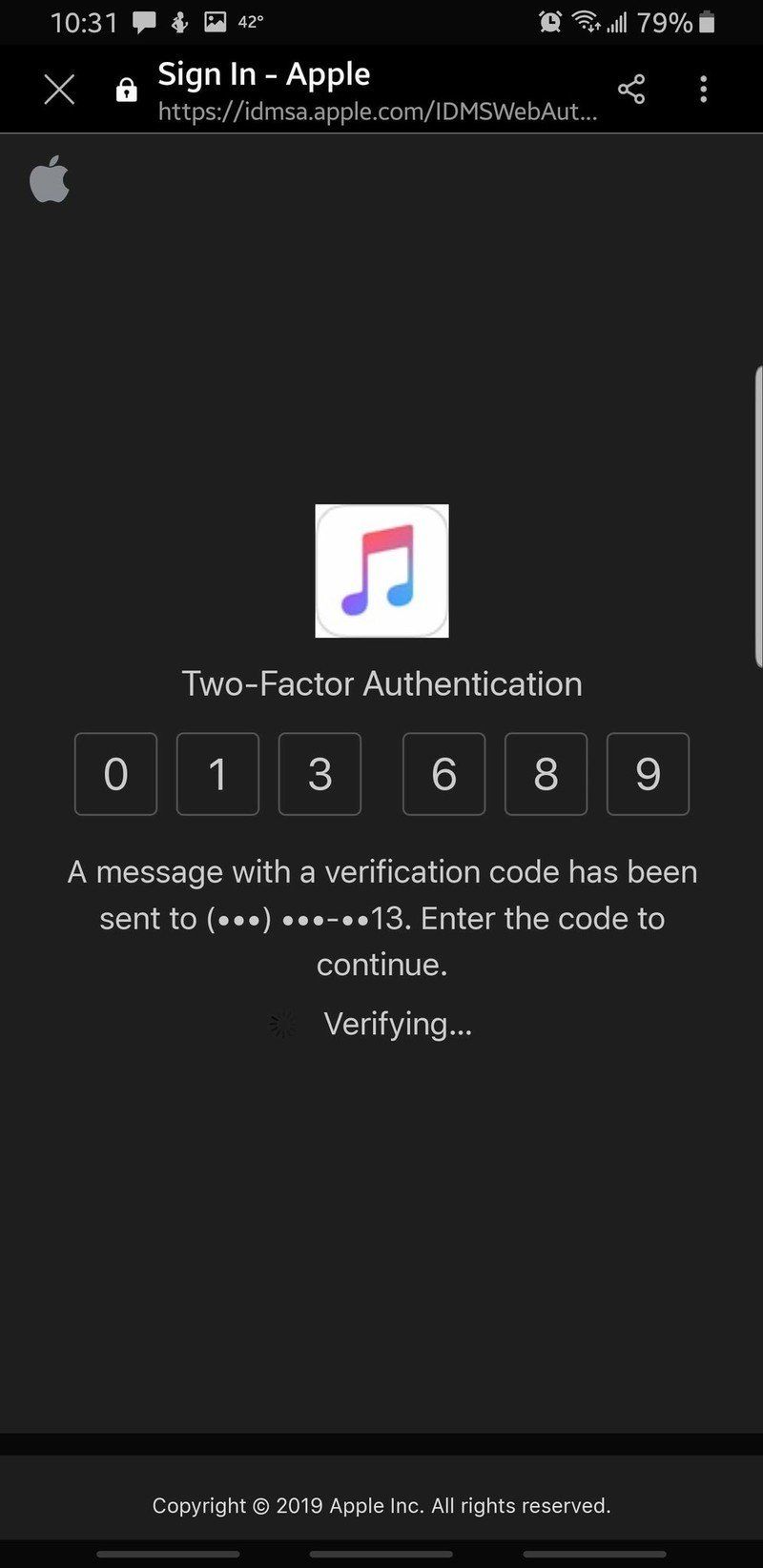
Task: Select the fifth code box showing 8
Action: pyautogui.click(x=546, y=774)
